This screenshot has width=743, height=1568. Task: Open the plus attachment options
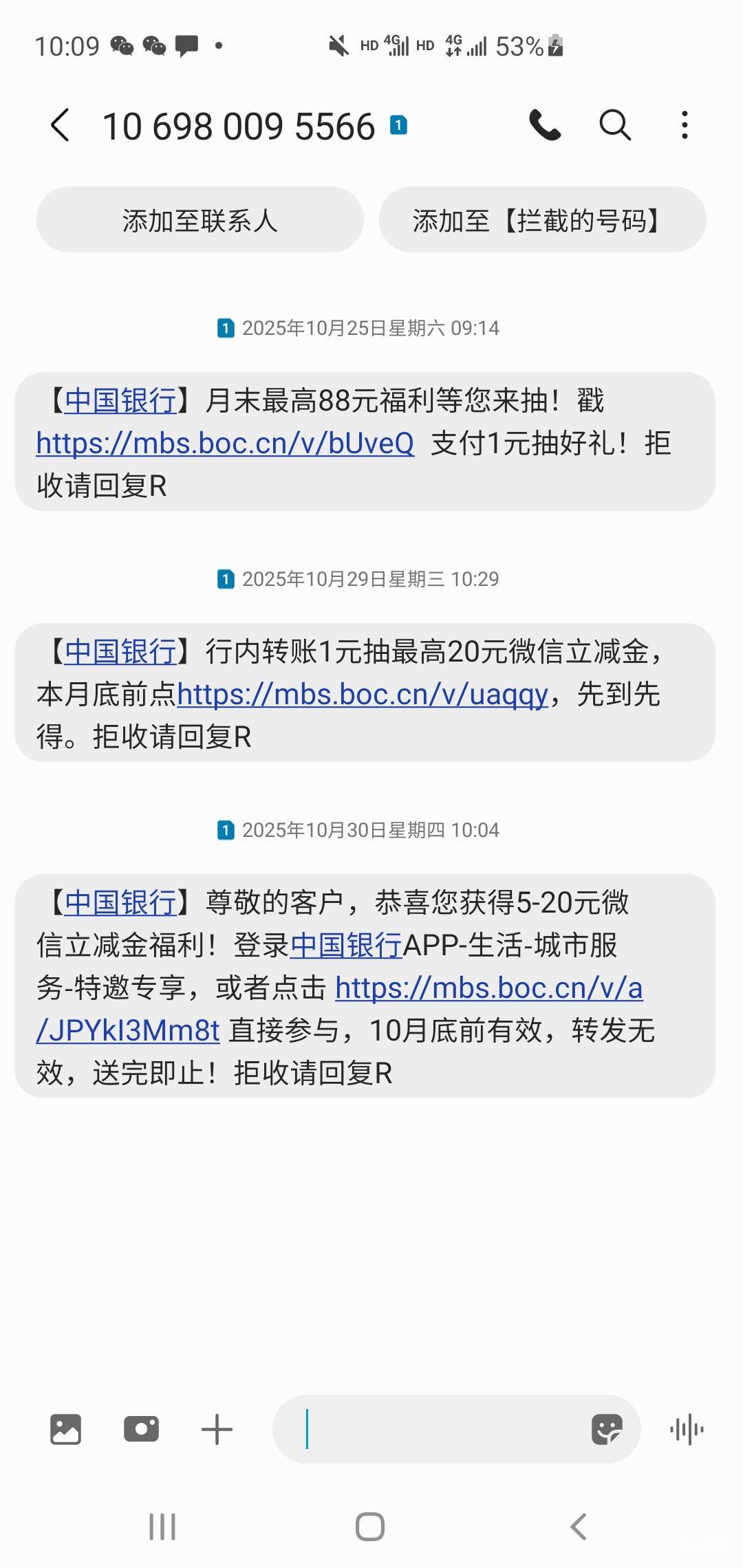pyautogui.click(x=217, y=1429)
